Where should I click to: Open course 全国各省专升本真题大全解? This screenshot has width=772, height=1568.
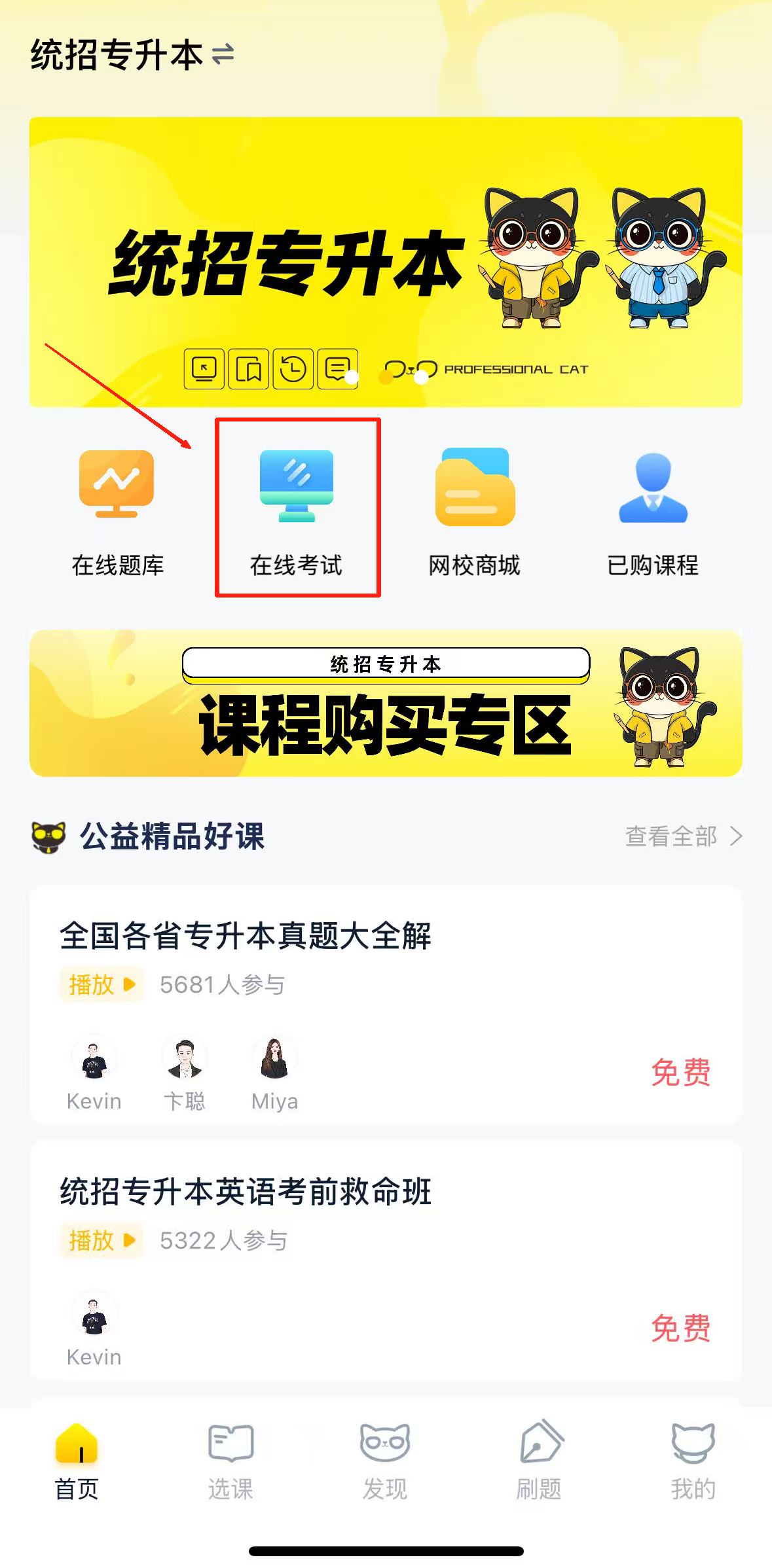246,936
